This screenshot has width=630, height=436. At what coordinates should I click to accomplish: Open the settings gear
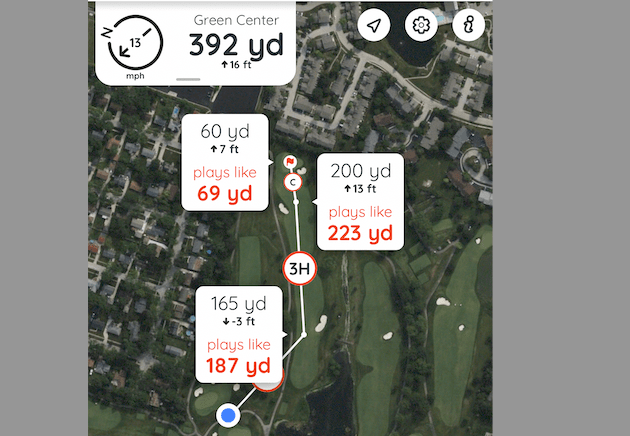[422, 27]
